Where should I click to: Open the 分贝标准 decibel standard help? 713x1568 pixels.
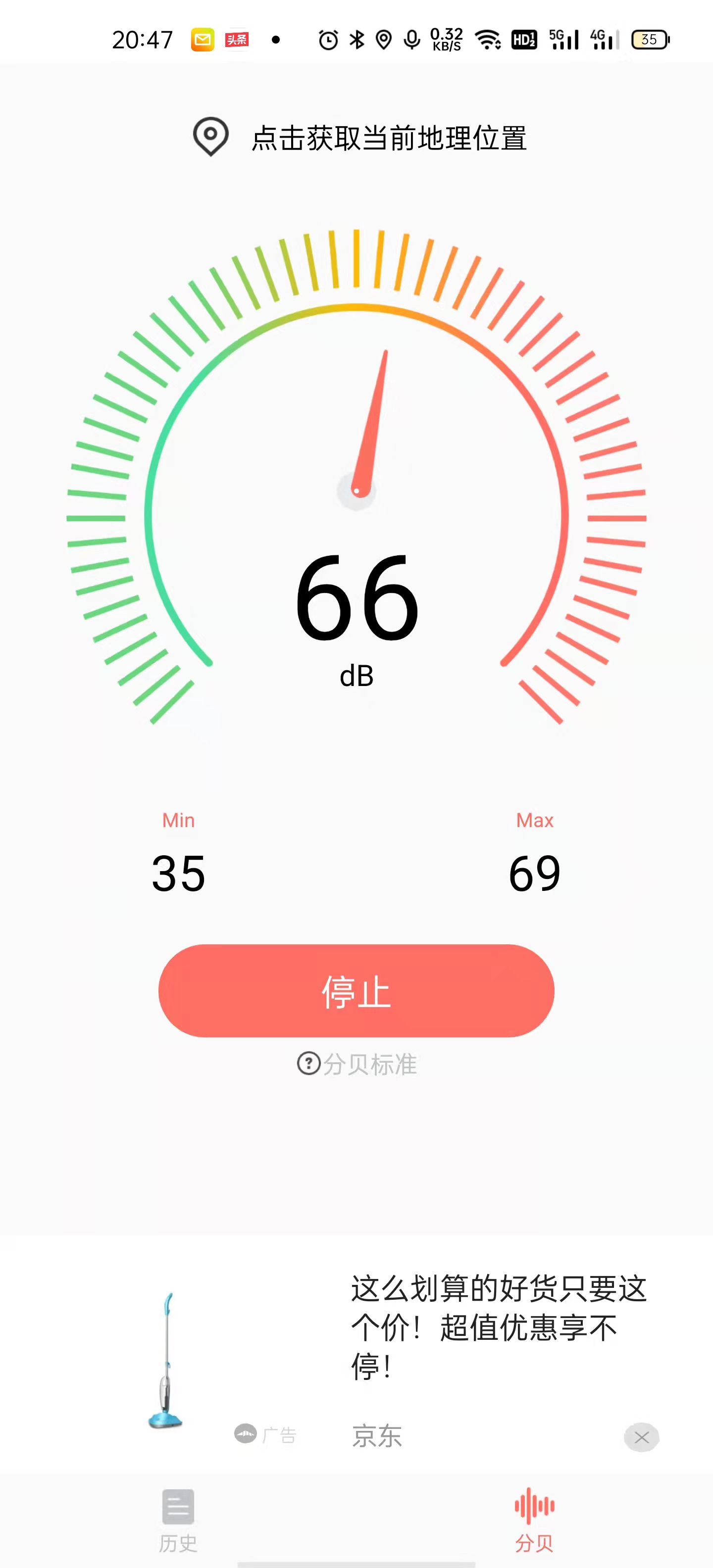coord(357,1064)
